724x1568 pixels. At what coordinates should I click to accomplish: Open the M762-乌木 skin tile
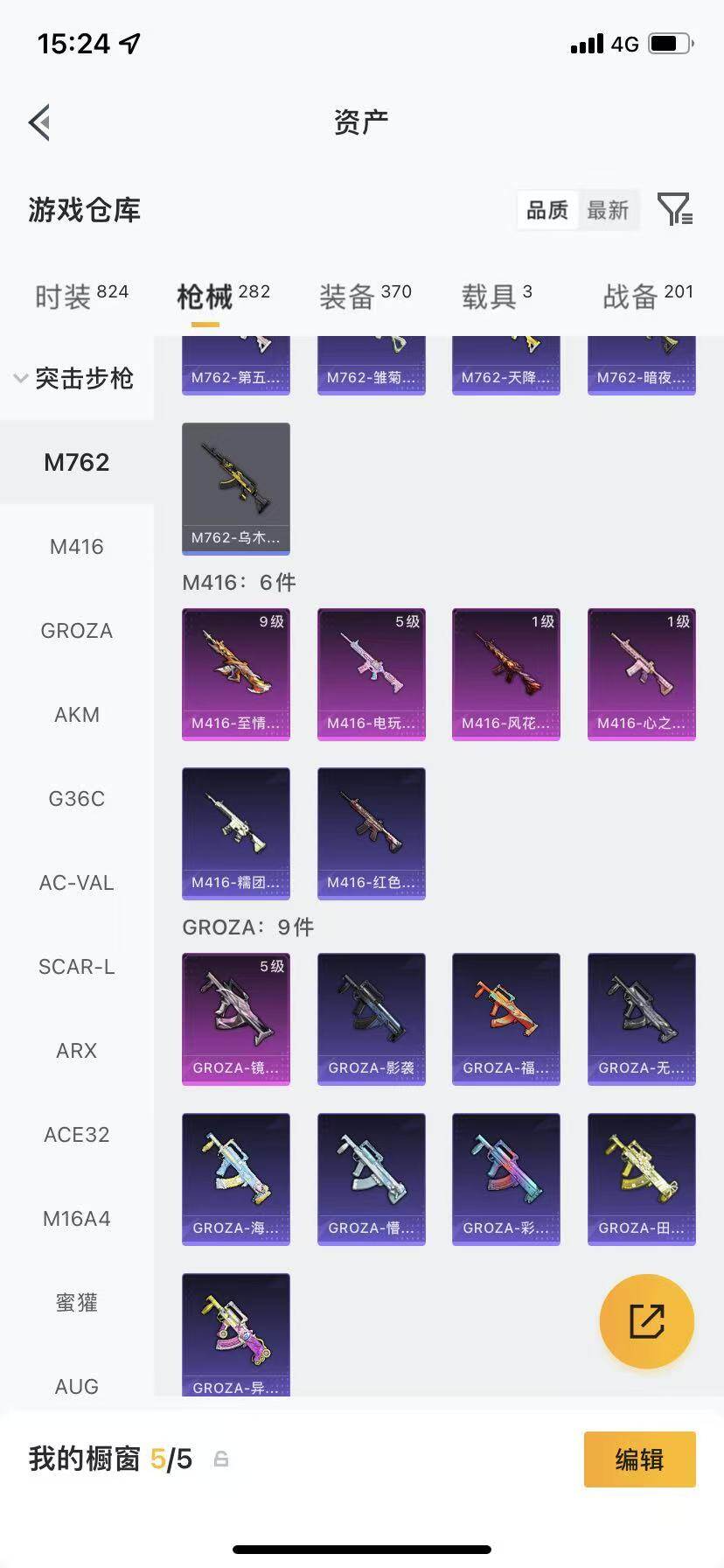point(236,488)
